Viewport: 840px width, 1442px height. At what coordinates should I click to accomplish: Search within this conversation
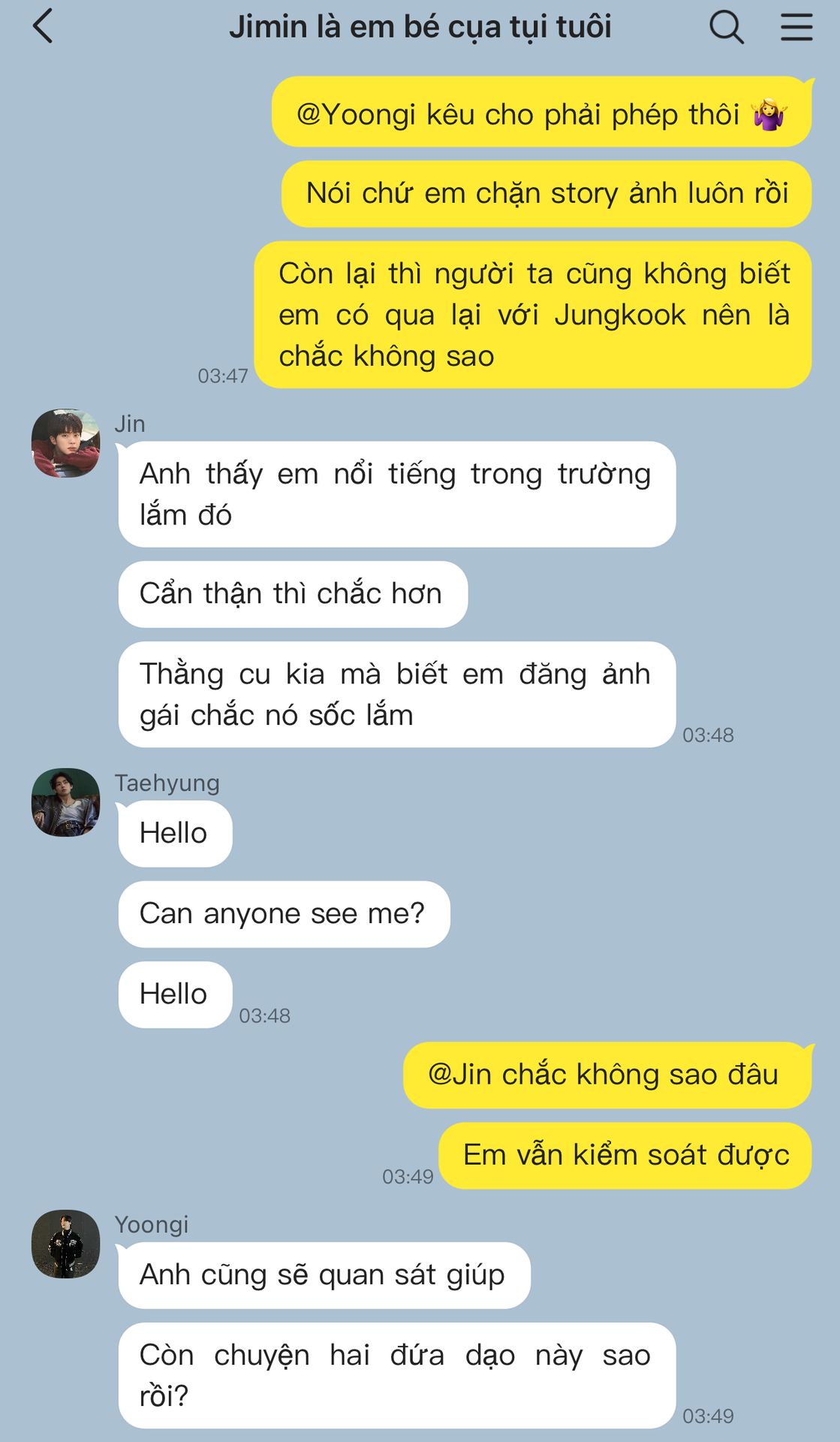point(726,27)
